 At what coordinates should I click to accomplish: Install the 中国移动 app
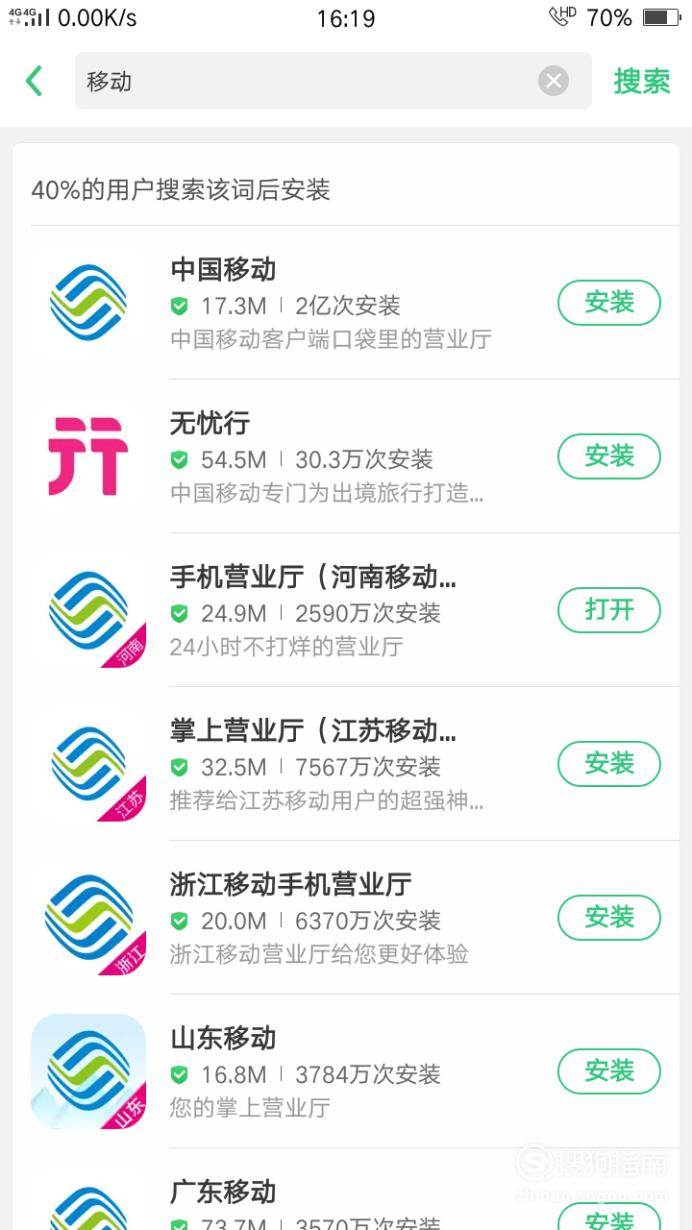609,303
